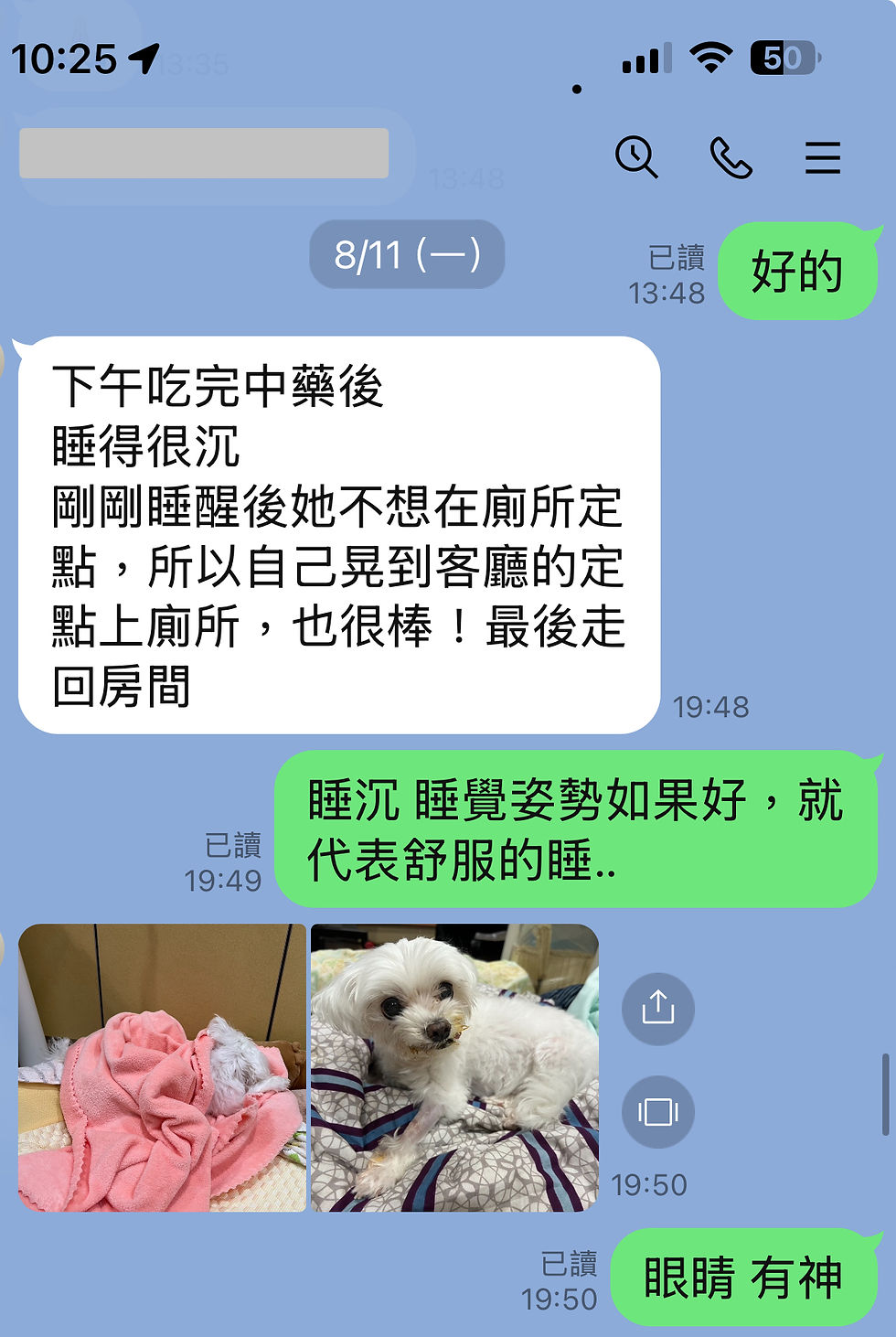
Task: Open the chat menu (hamburger icon)
Action: click(822, 157)
